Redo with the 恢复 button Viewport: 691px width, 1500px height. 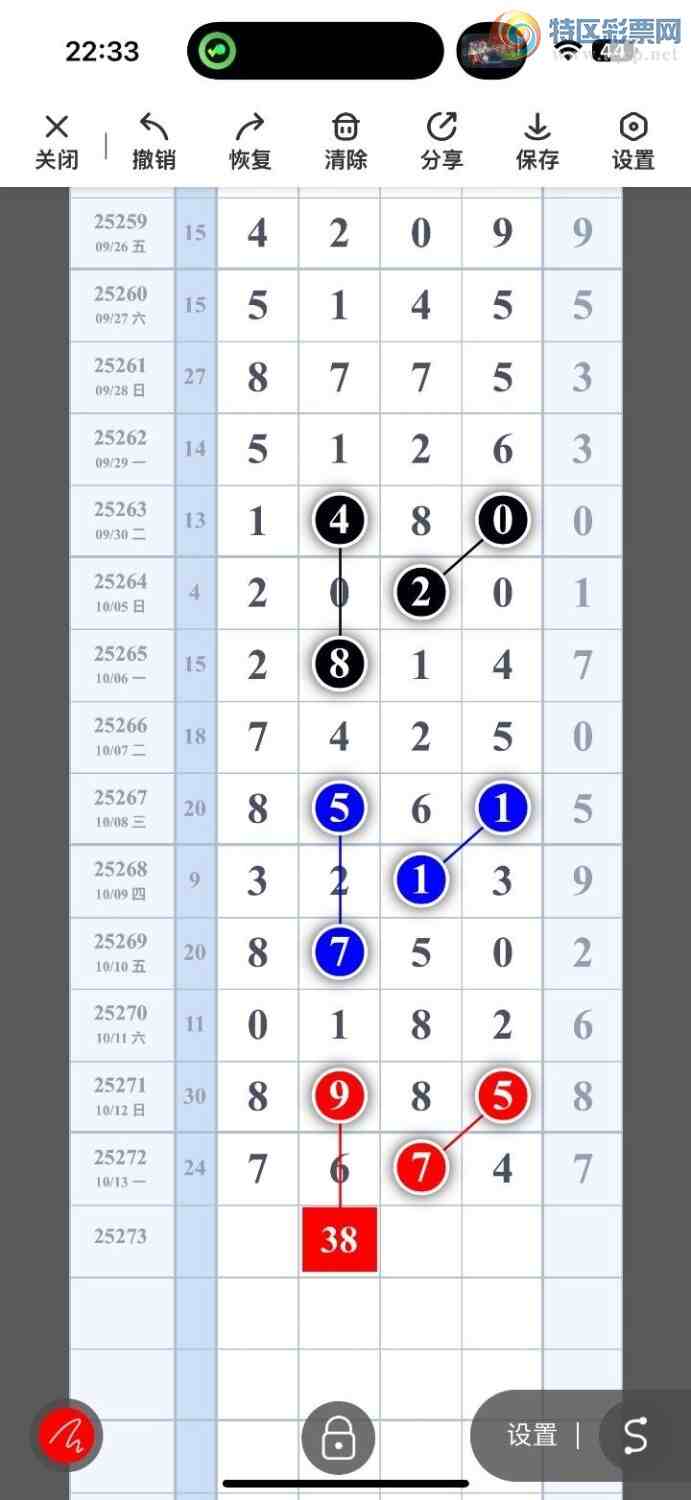click(249, 141)
